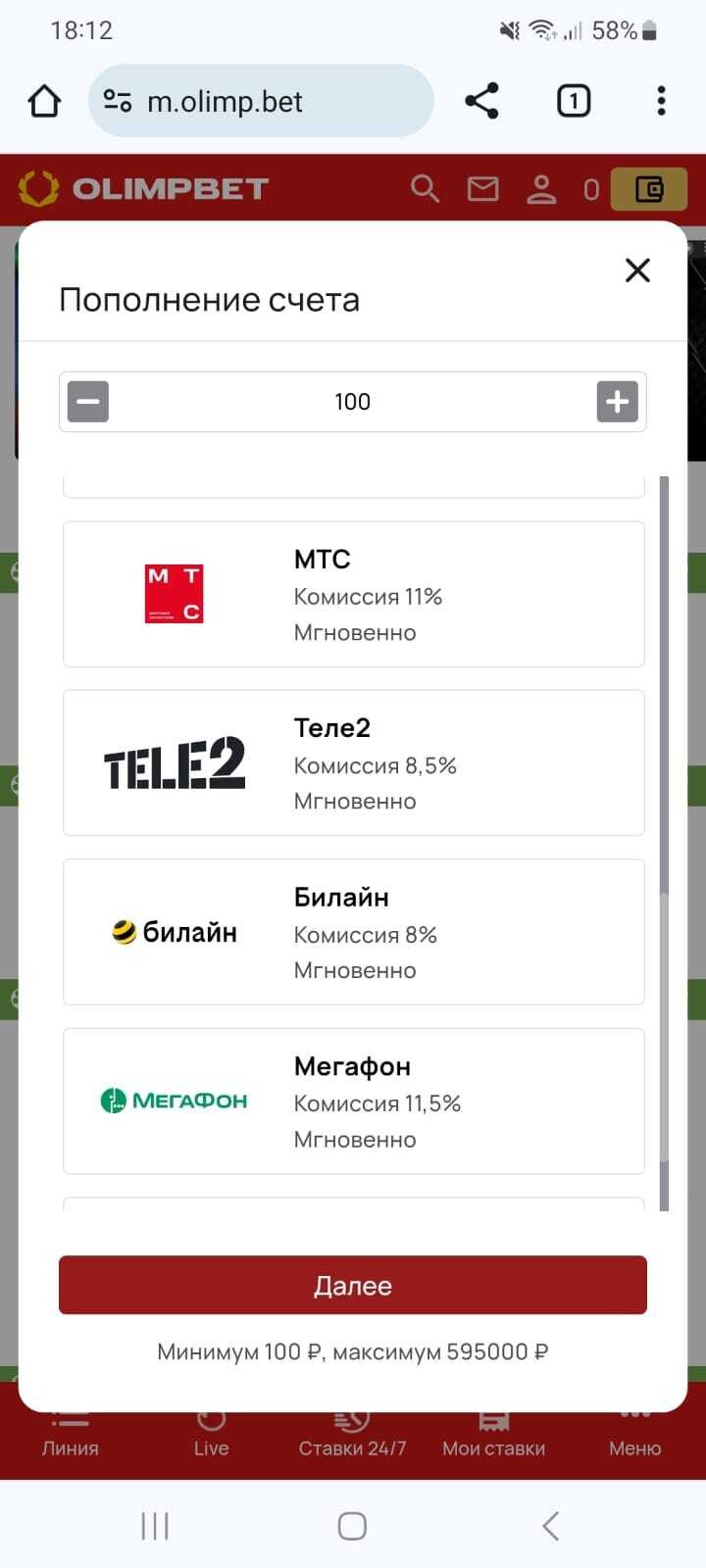Go back using the system back button

pos(550,1525)
